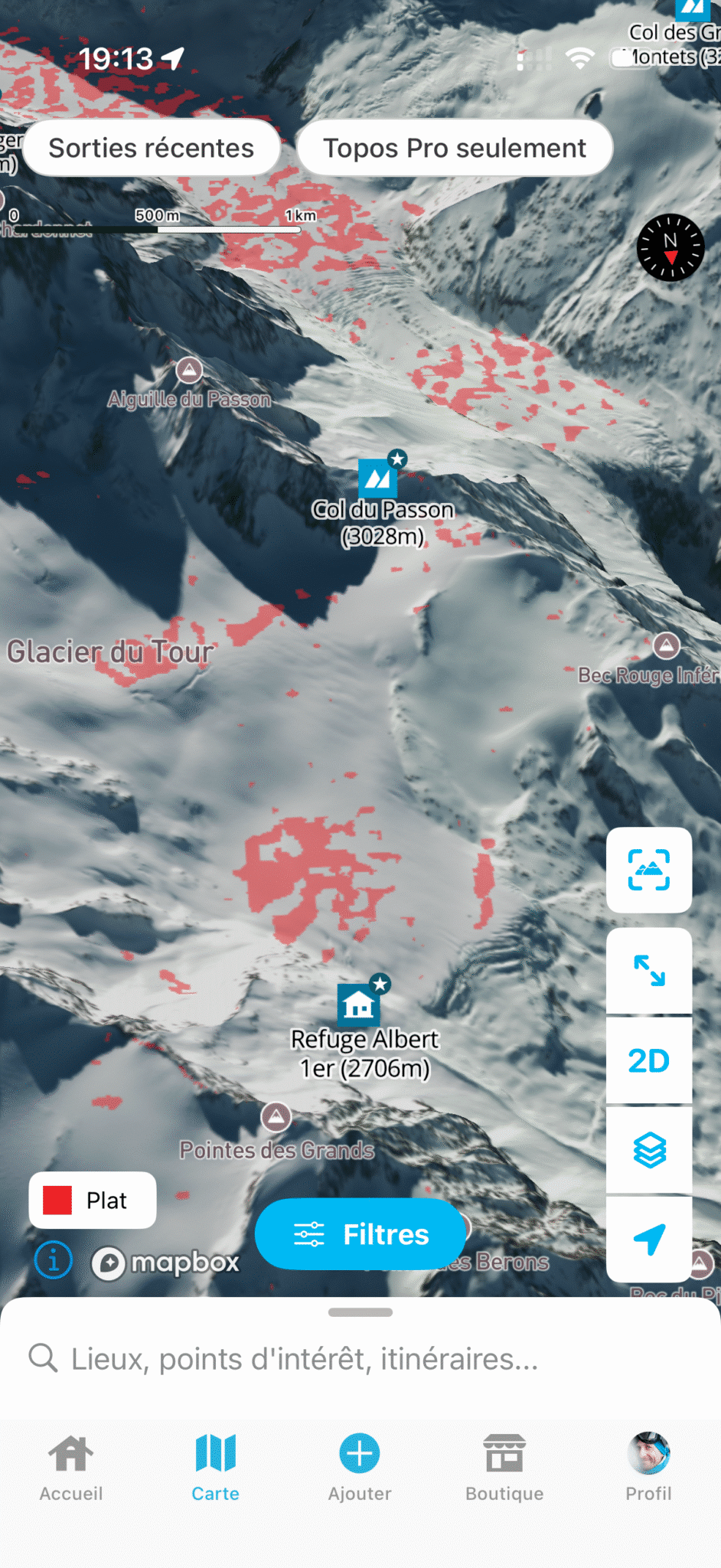
Task: Switch the map to 2D mode
Action: point(649,1060)
